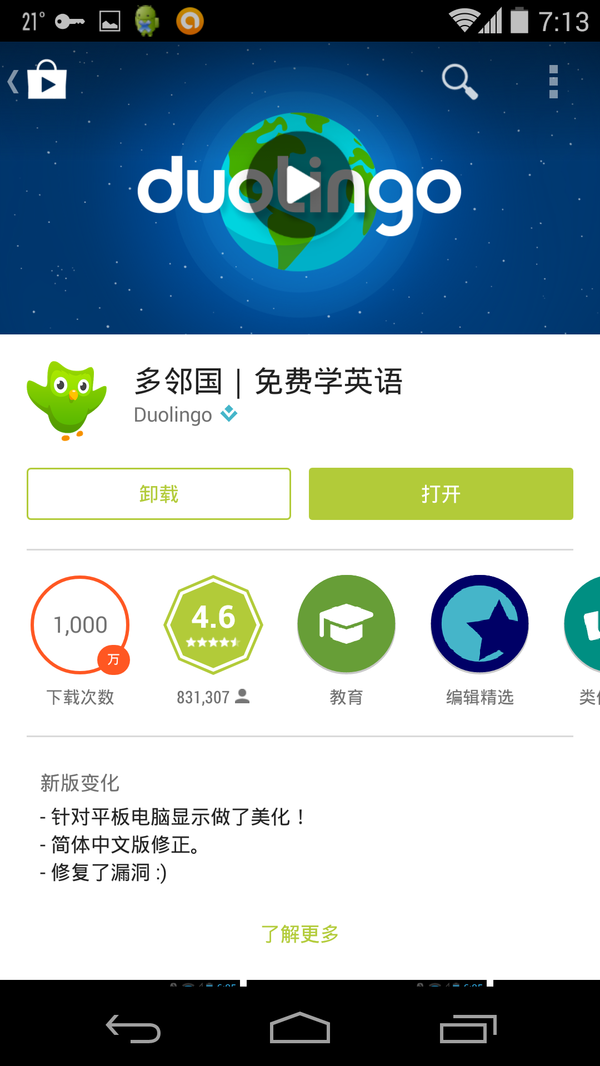The width and height of the screenshot is (600, 1066).
Task: Open the 编辑精选 editors' choice badge
Action: click(480, 625)
